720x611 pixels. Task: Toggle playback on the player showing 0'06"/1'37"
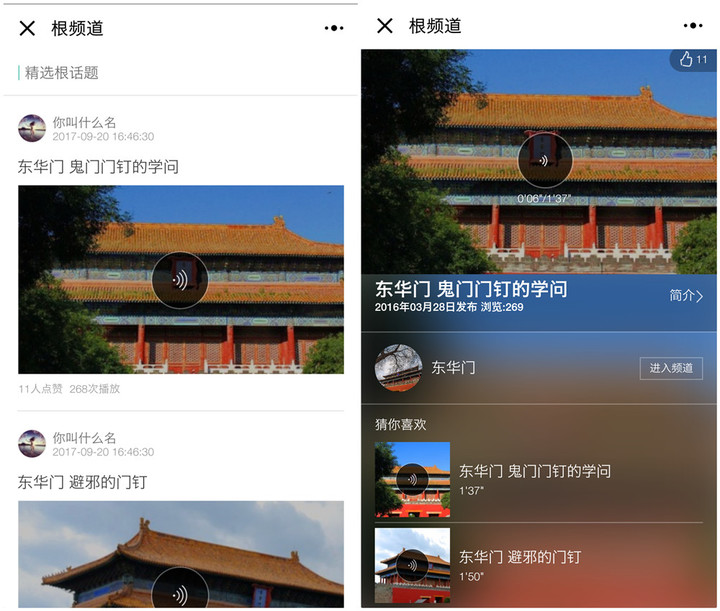(x=544, y=160)
